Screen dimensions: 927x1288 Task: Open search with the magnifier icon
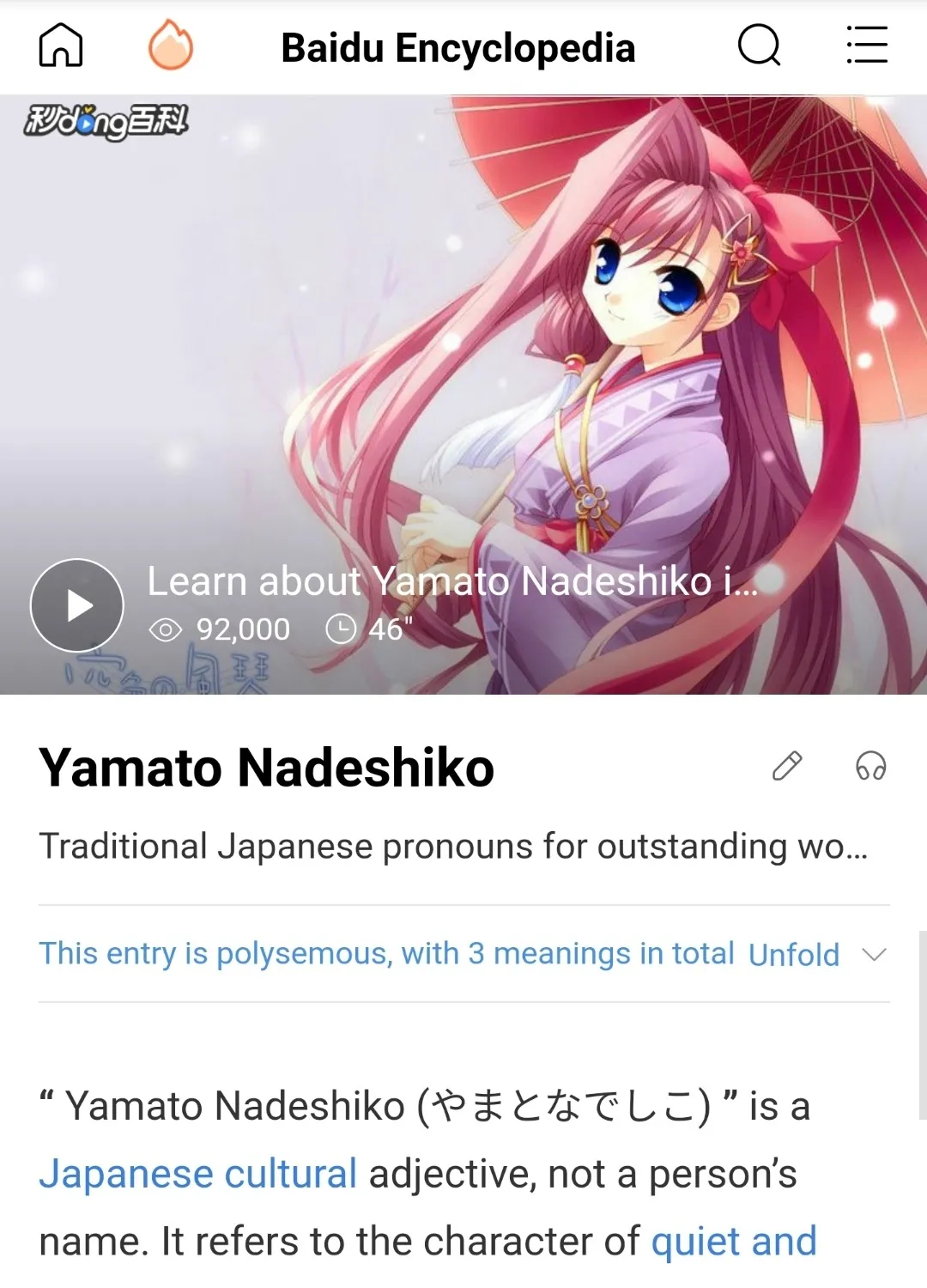pos(760,45)
